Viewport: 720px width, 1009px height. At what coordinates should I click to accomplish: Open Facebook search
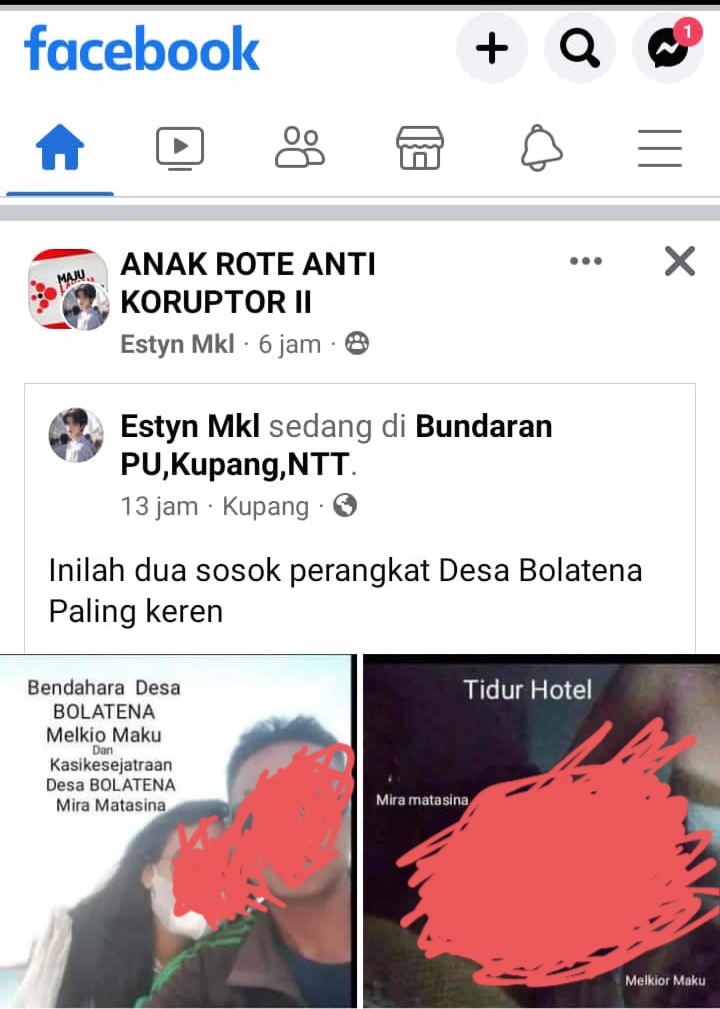pyautogui.click(x=579, y=48)
